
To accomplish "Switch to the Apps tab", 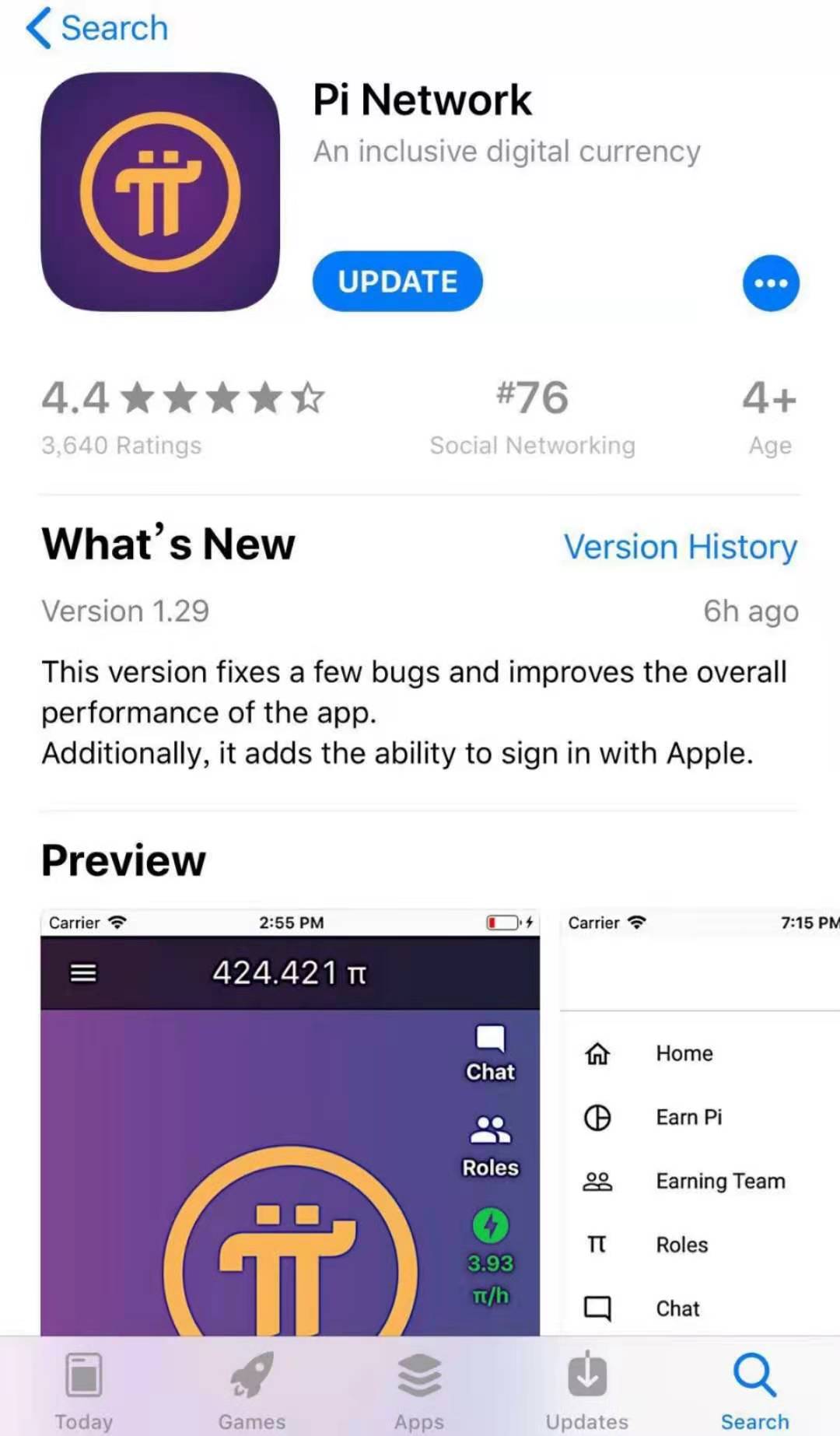I will point(419,1391).
